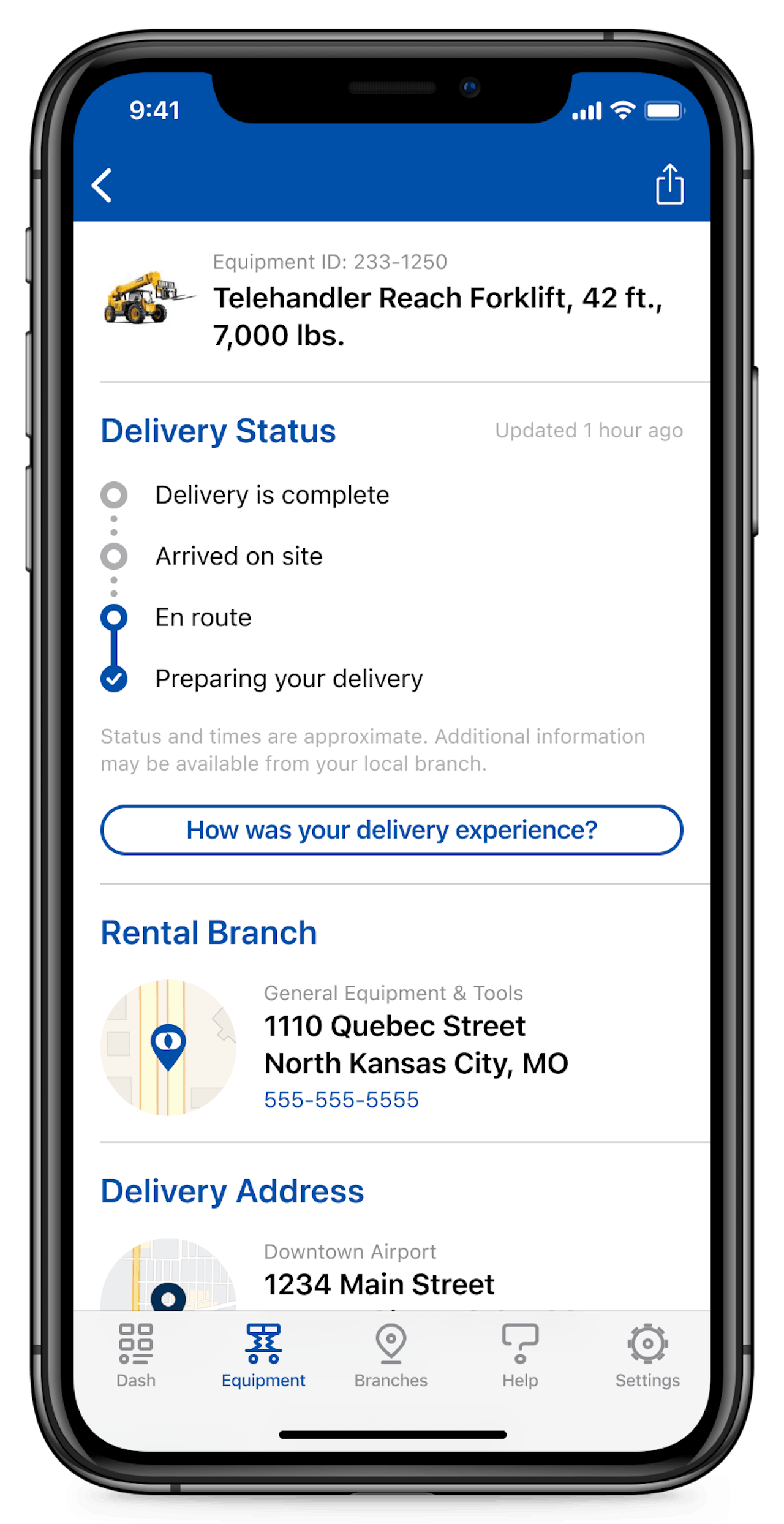This screenshot has height=1524, width=784.
Task: Switch to the Equipment tab
Action: point(263,1355)
